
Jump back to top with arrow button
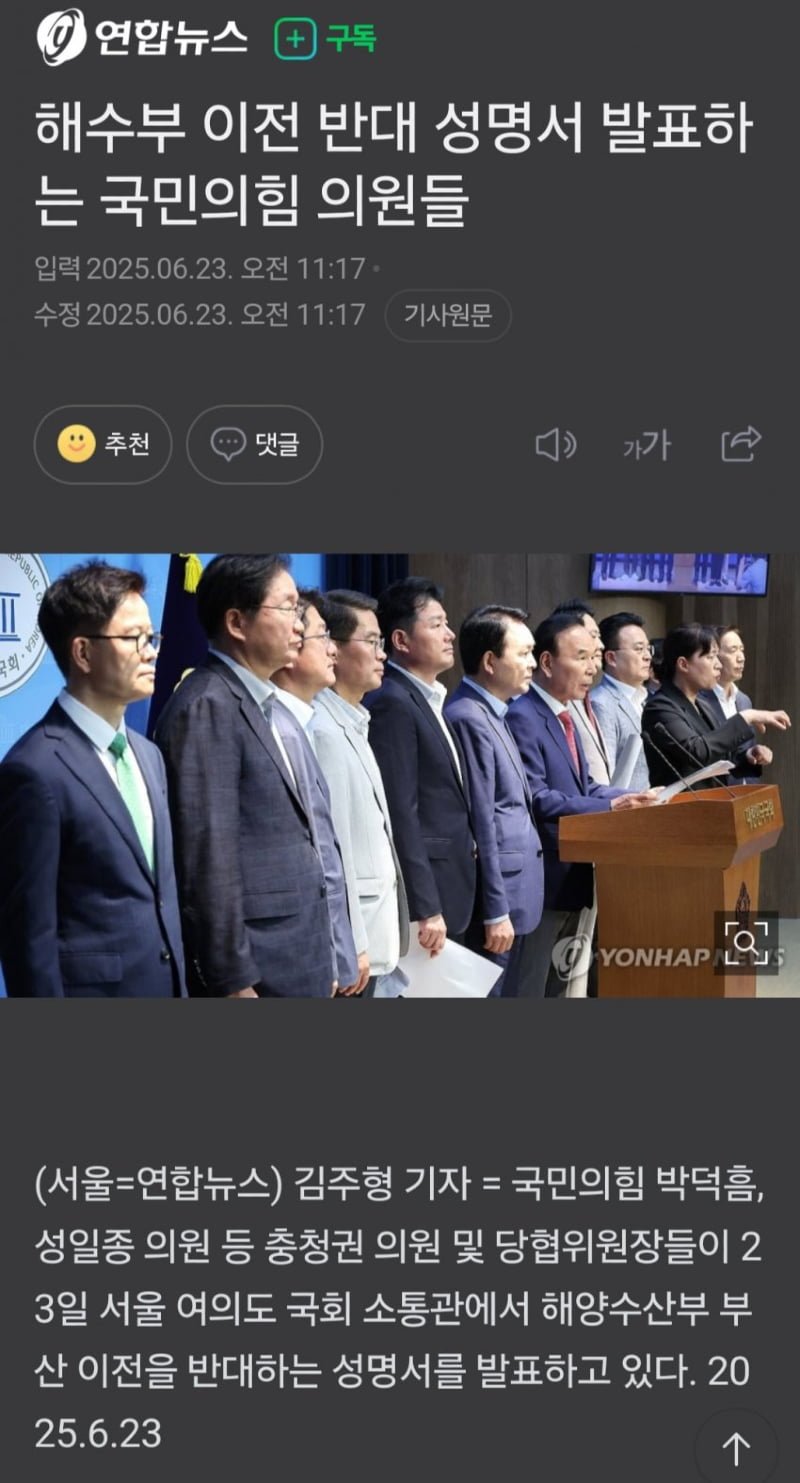tap(737, 1447)
